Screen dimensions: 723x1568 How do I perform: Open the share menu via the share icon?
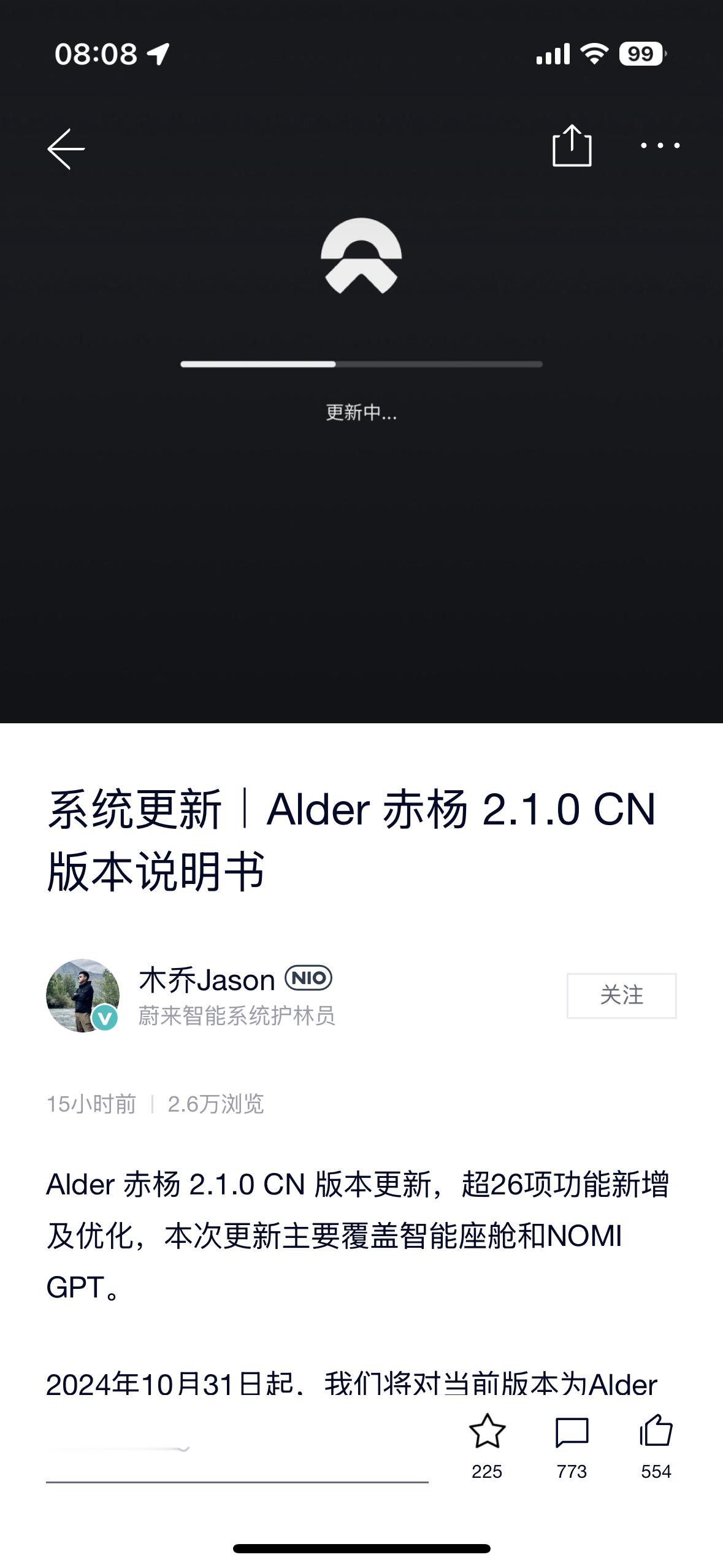573,146
